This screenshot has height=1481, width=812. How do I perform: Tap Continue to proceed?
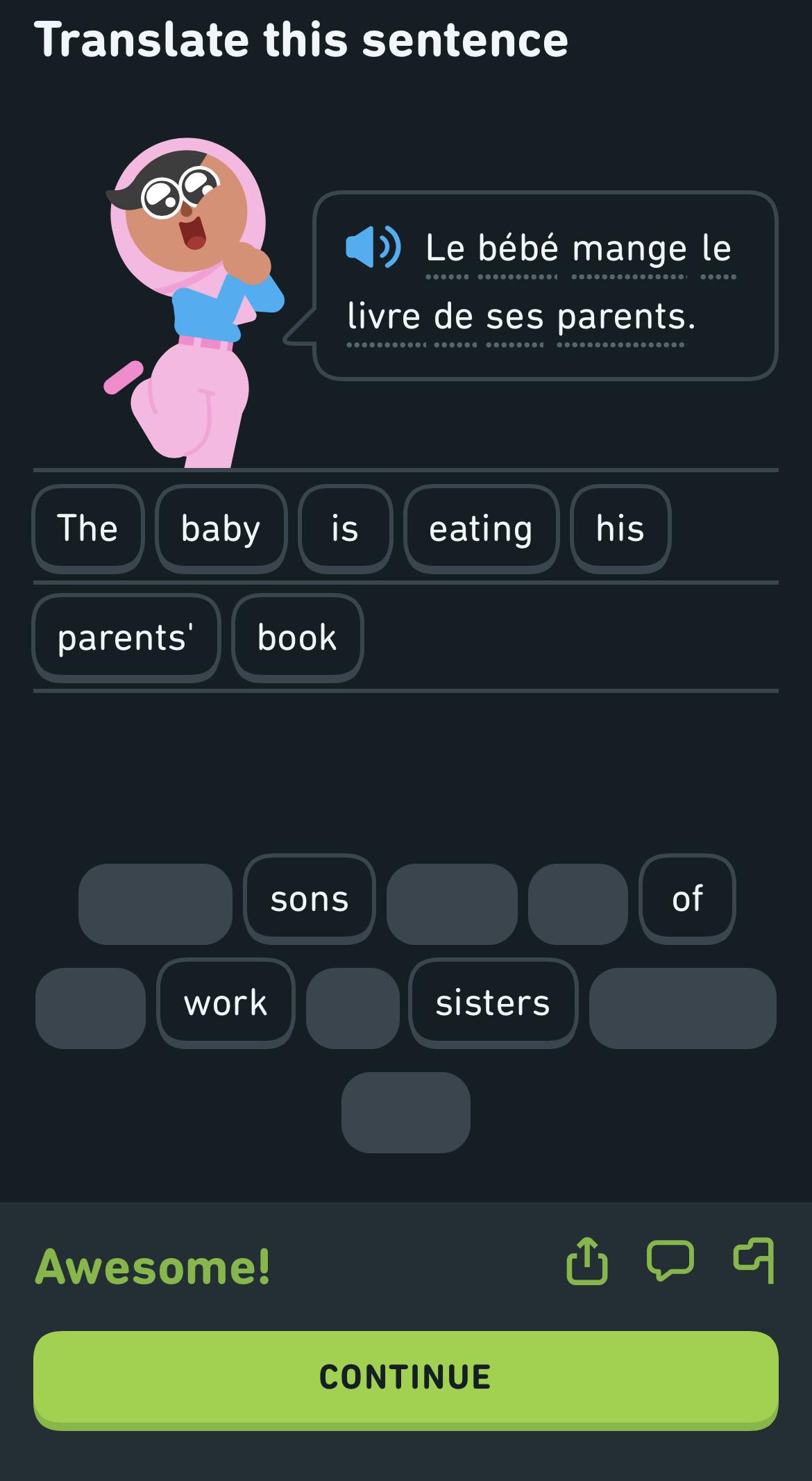(x=405, y=1378)
